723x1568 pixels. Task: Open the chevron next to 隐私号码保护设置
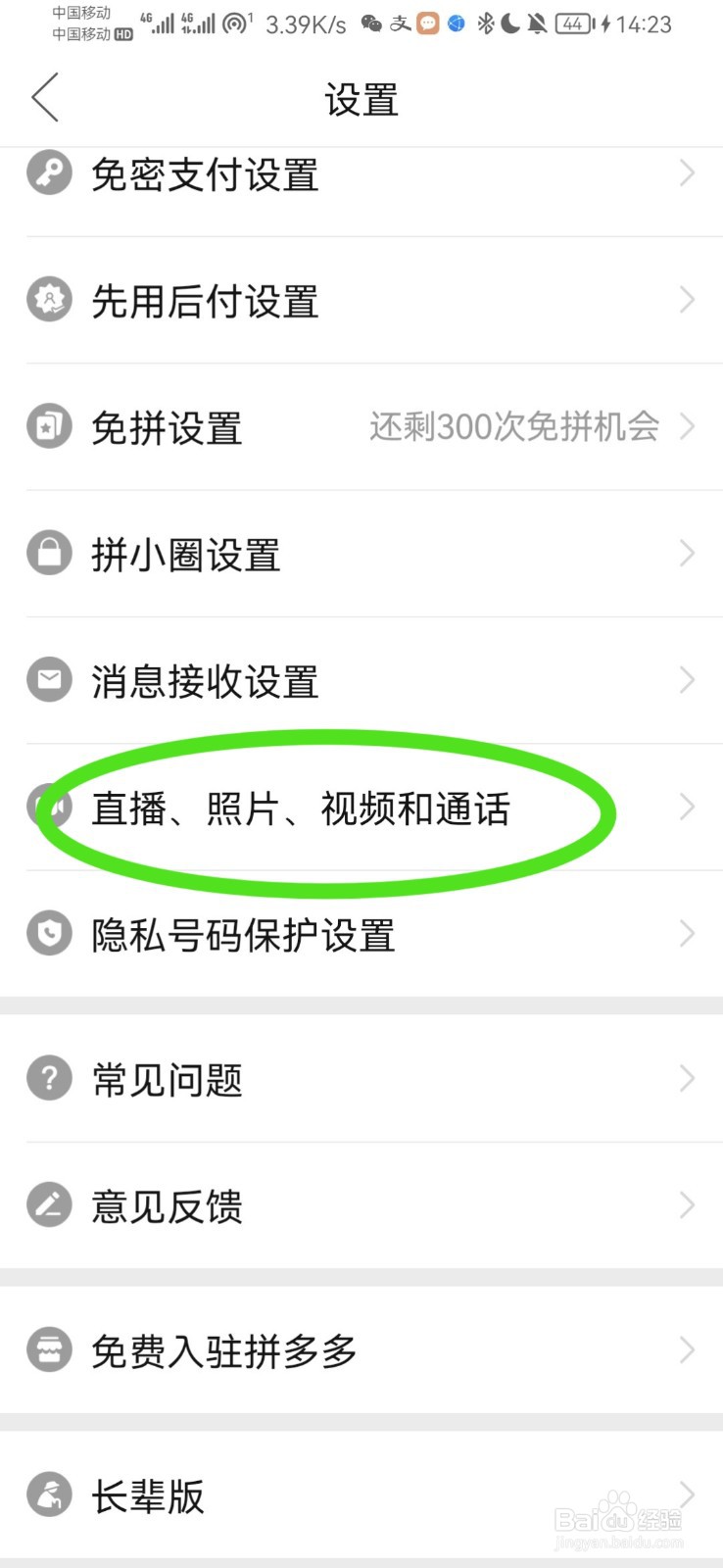(687, 933)
